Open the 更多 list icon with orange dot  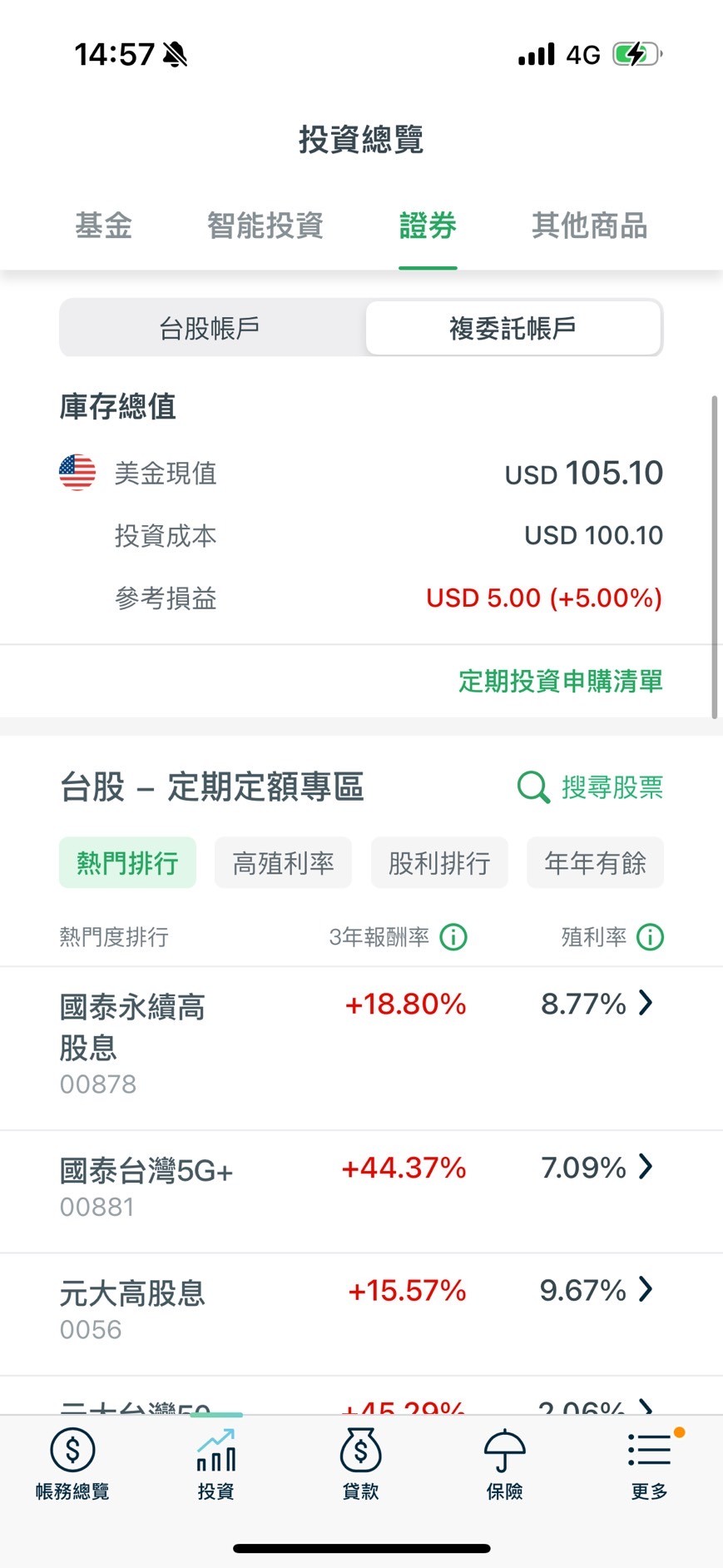click(648, 1465)
